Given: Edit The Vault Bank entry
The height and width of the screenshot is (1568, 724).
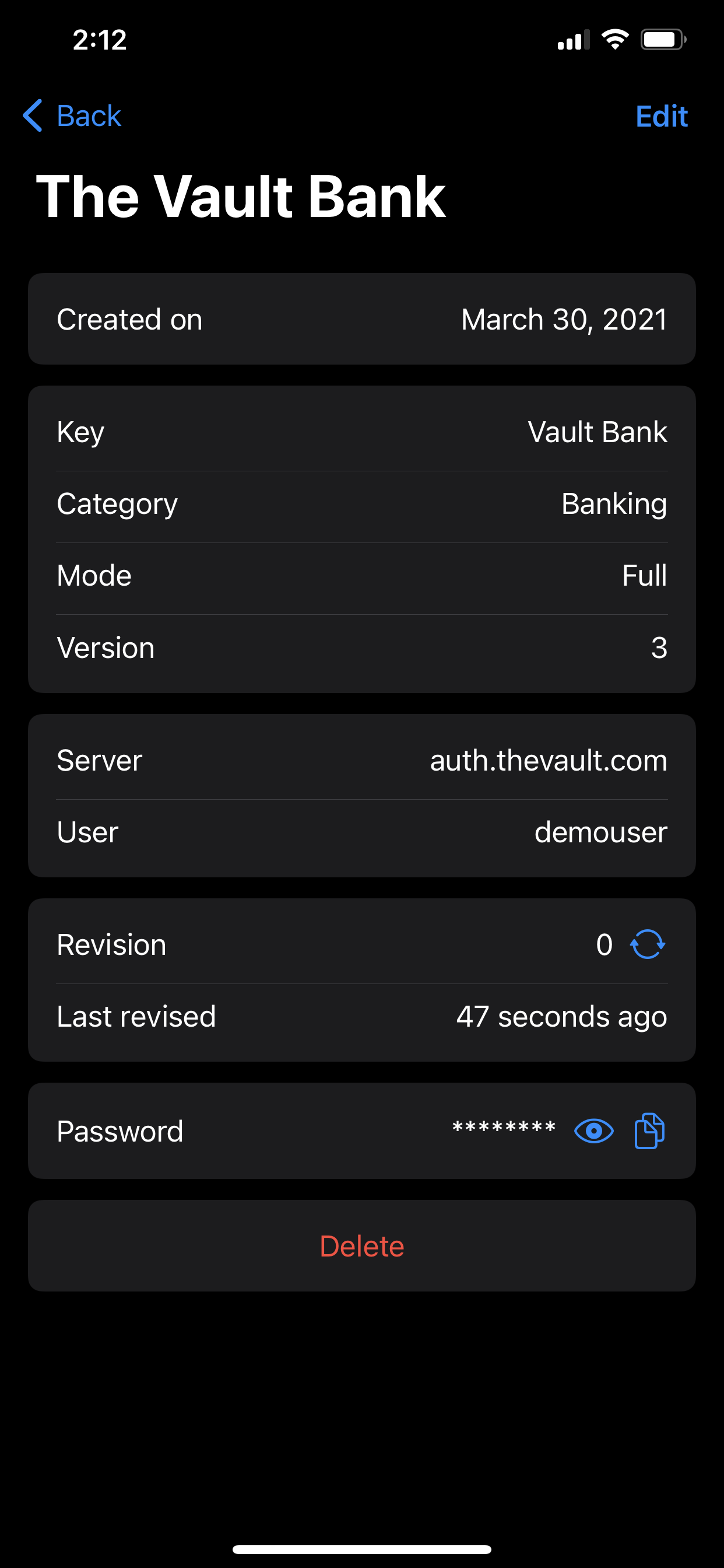Looking at the screenshot, I should click(661, 116).
